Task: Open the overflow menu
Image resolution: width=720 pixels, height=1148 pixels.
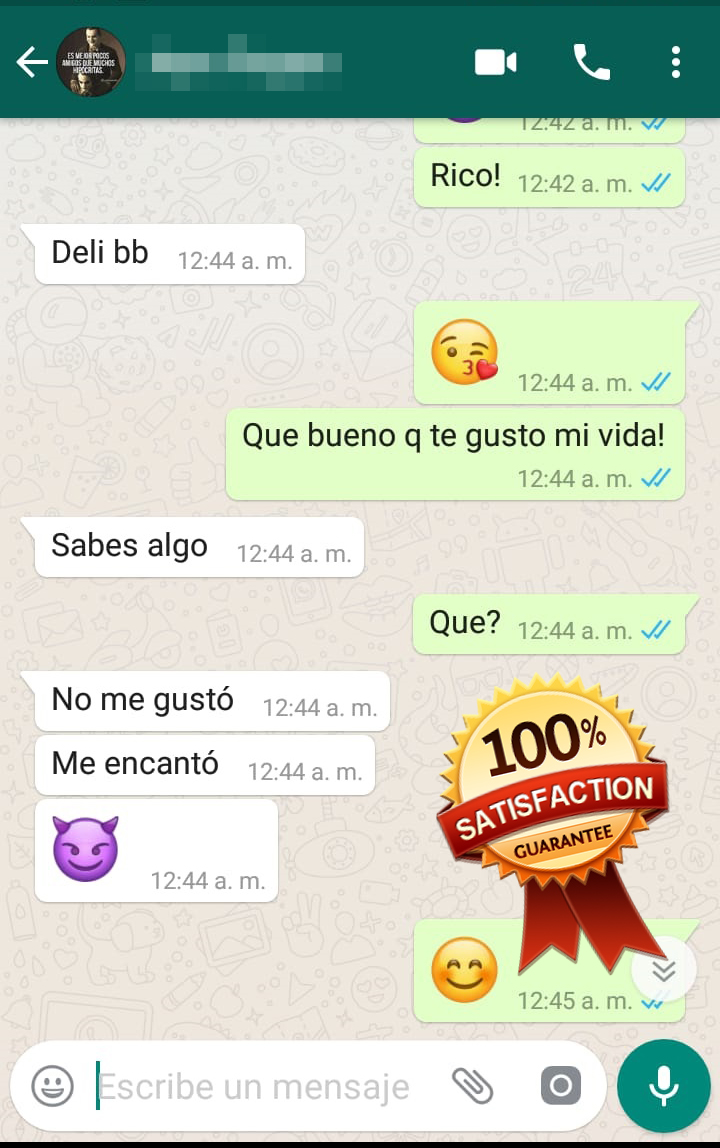Action: (x=676, y=63)
